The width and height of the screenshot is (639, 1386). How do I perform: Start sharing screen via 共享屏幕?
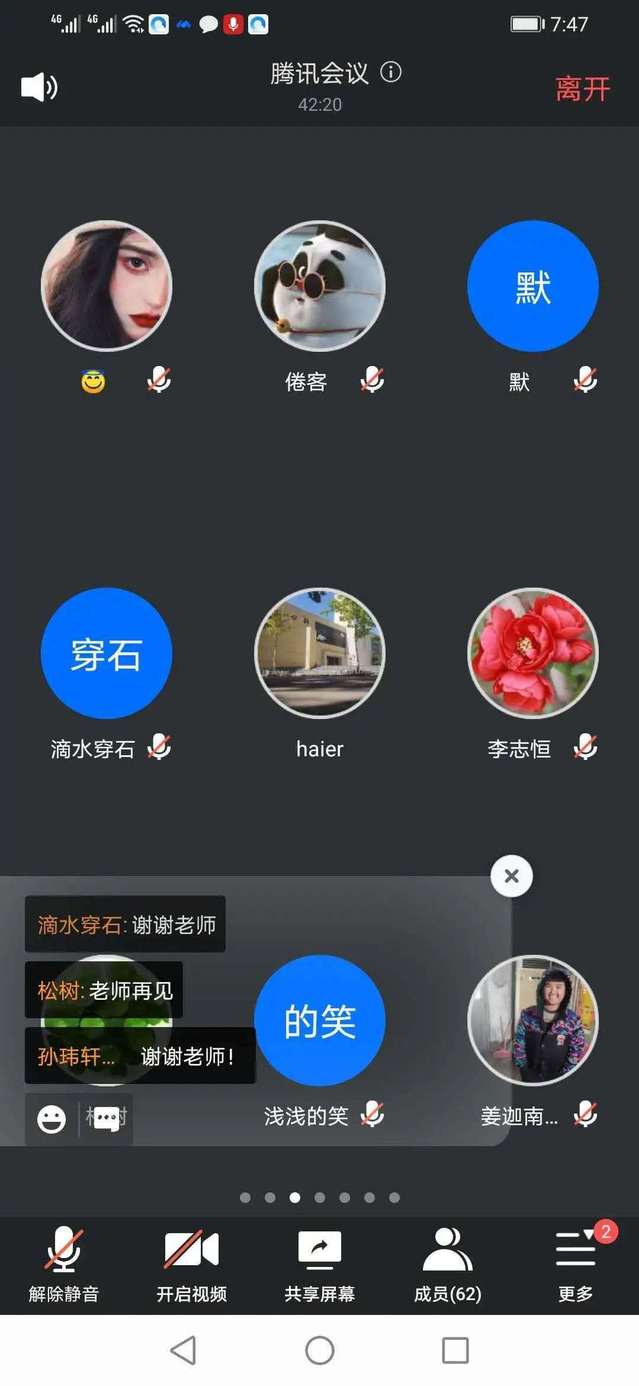point(319,1264)
